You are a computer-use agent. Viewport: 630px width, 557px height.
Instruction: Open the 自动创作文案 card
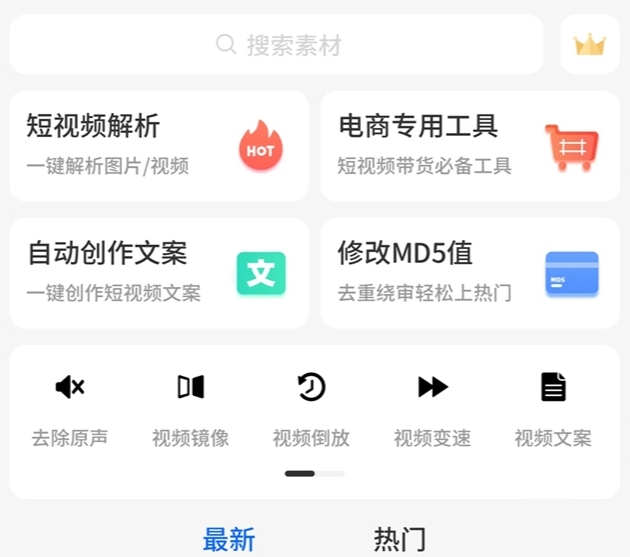tap(159, 273)
